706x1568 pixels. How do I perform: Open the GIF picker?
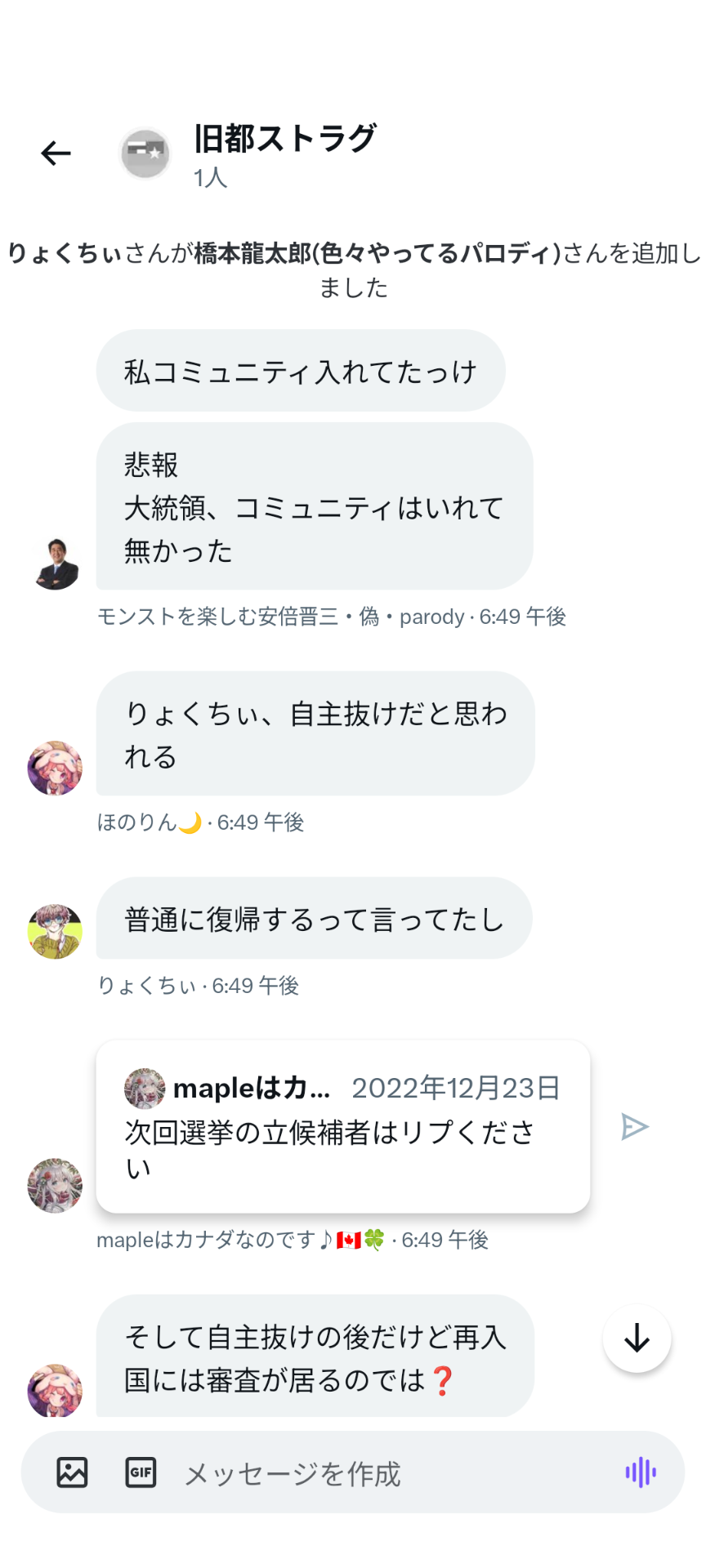click(x=141, y=1472)
